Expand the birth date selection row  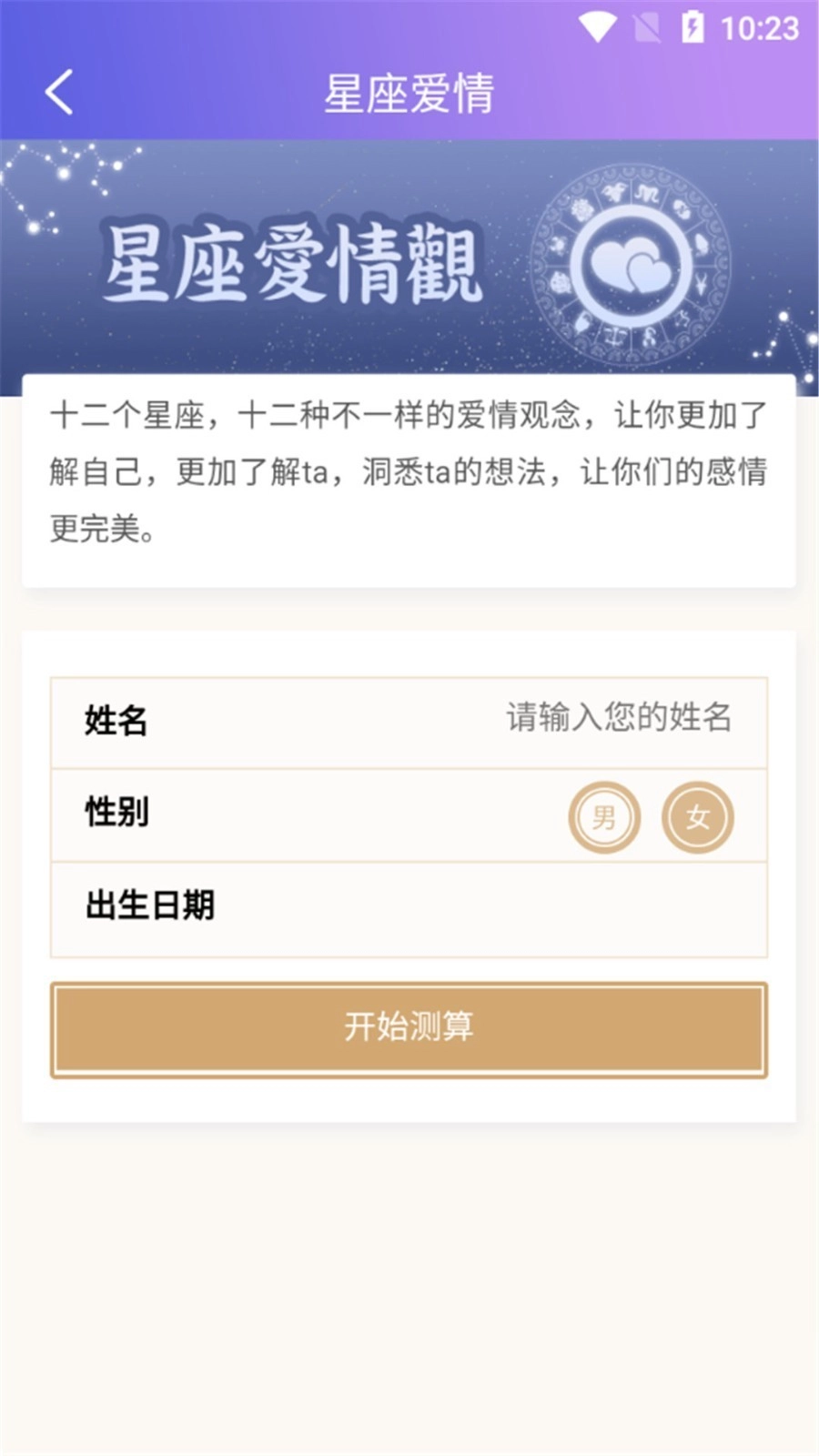click(x=409, y=905)
